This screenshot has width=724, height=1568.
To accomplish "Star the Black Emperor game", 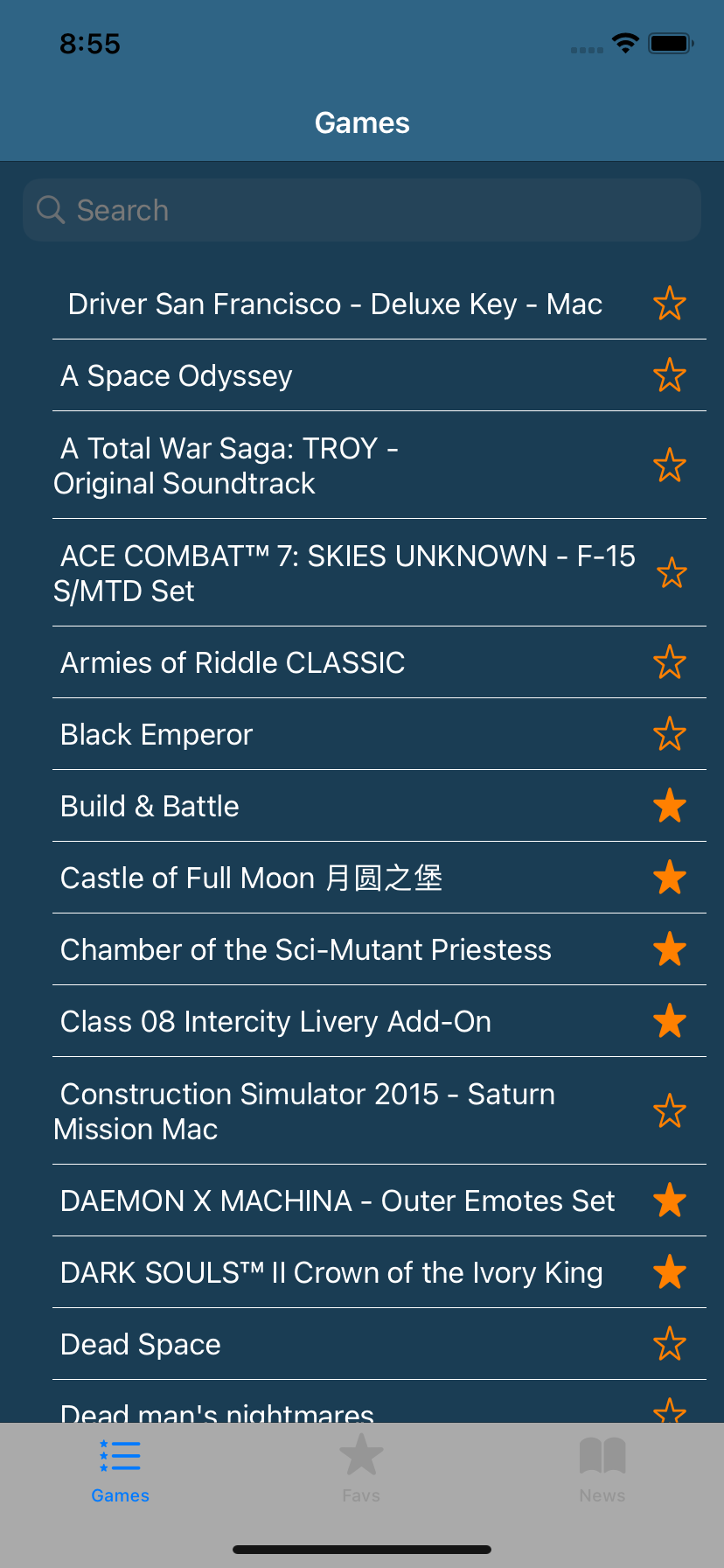I will point(669,734).
